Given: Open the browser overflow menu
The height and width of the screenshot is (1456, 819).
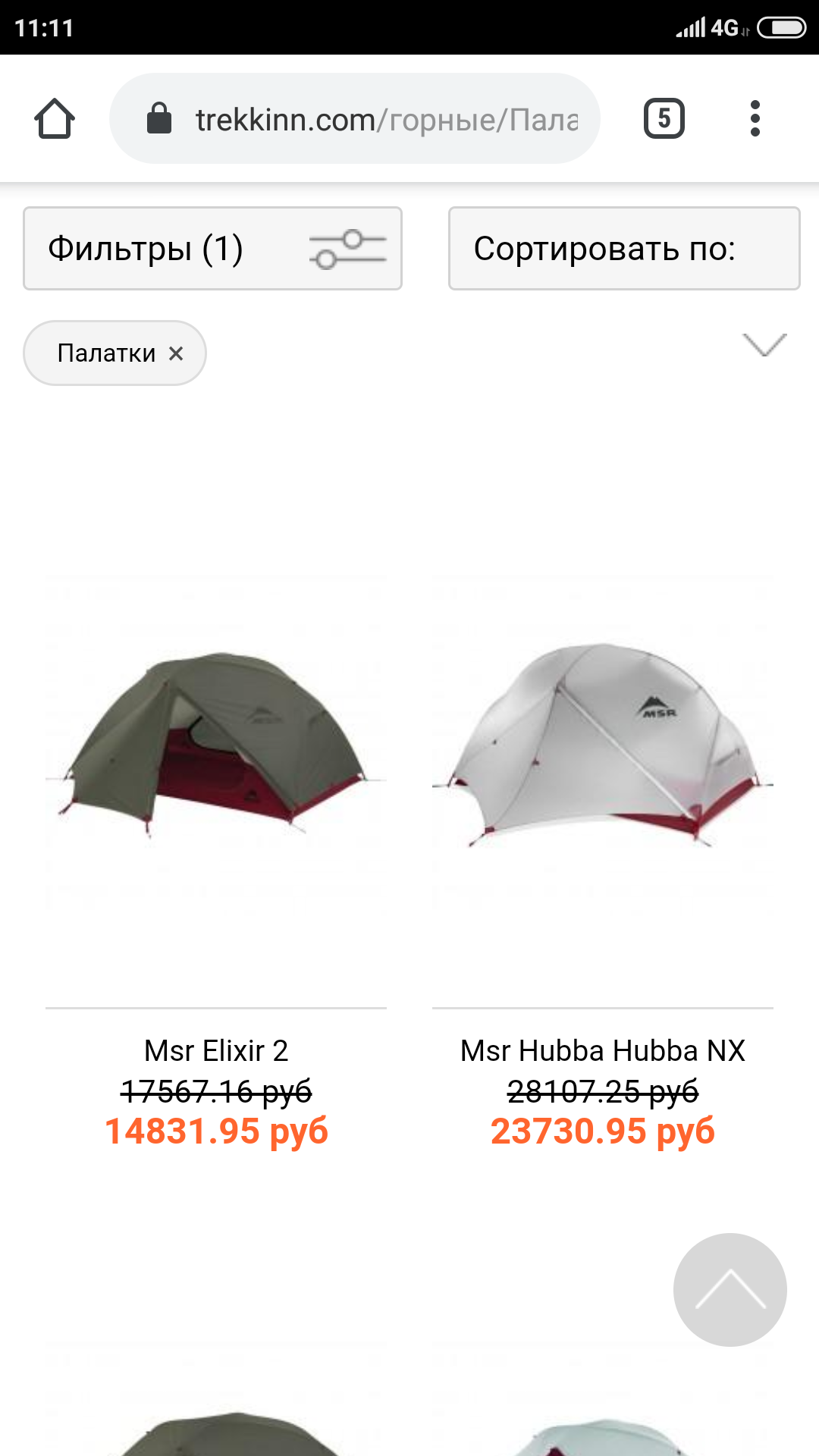Looking at the screenshot, I should [x=755, y=118].
